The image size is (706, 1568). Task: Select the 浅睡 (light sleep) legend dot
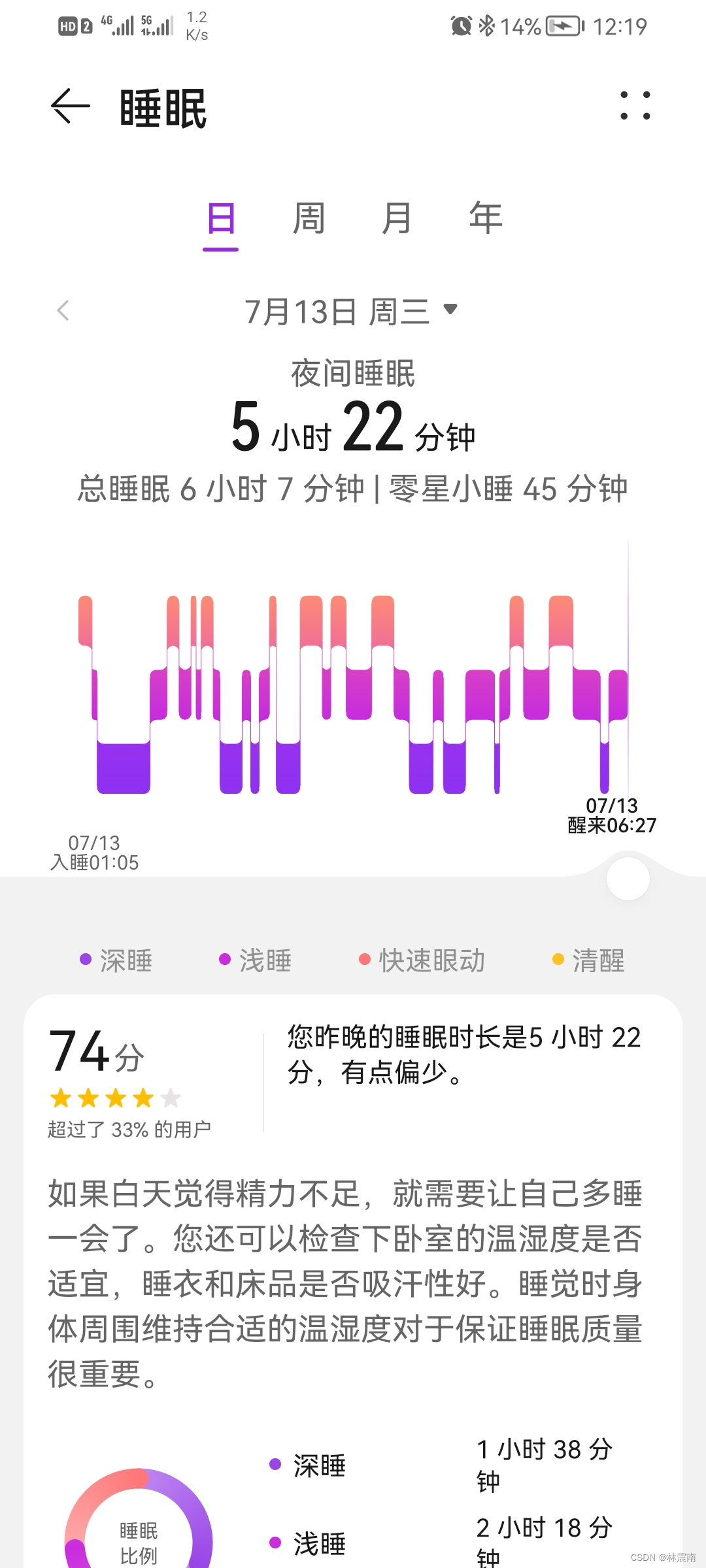point(225,960)
